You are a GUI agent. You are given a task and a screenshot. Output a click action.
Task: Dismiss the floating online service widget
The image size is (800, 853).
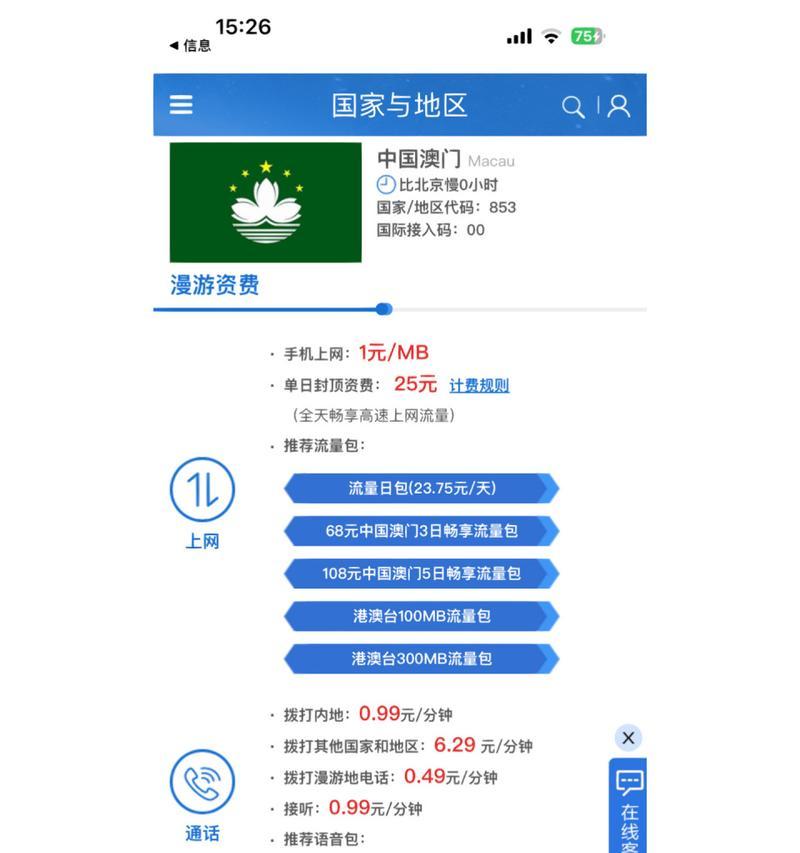[x=628, y=738]
